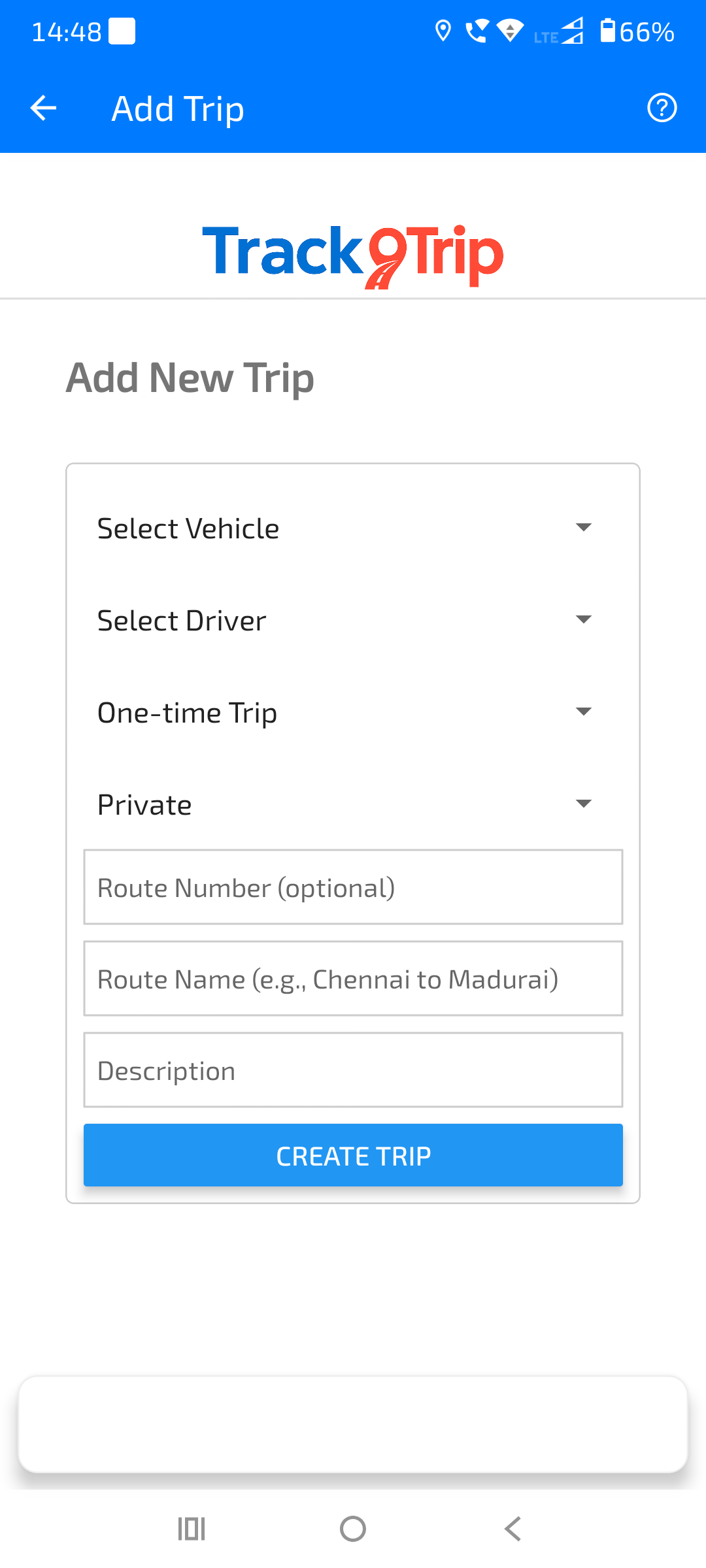Tap the Wi-Fi icon in the status bar

pyautogui.click(x=509, y=31)
